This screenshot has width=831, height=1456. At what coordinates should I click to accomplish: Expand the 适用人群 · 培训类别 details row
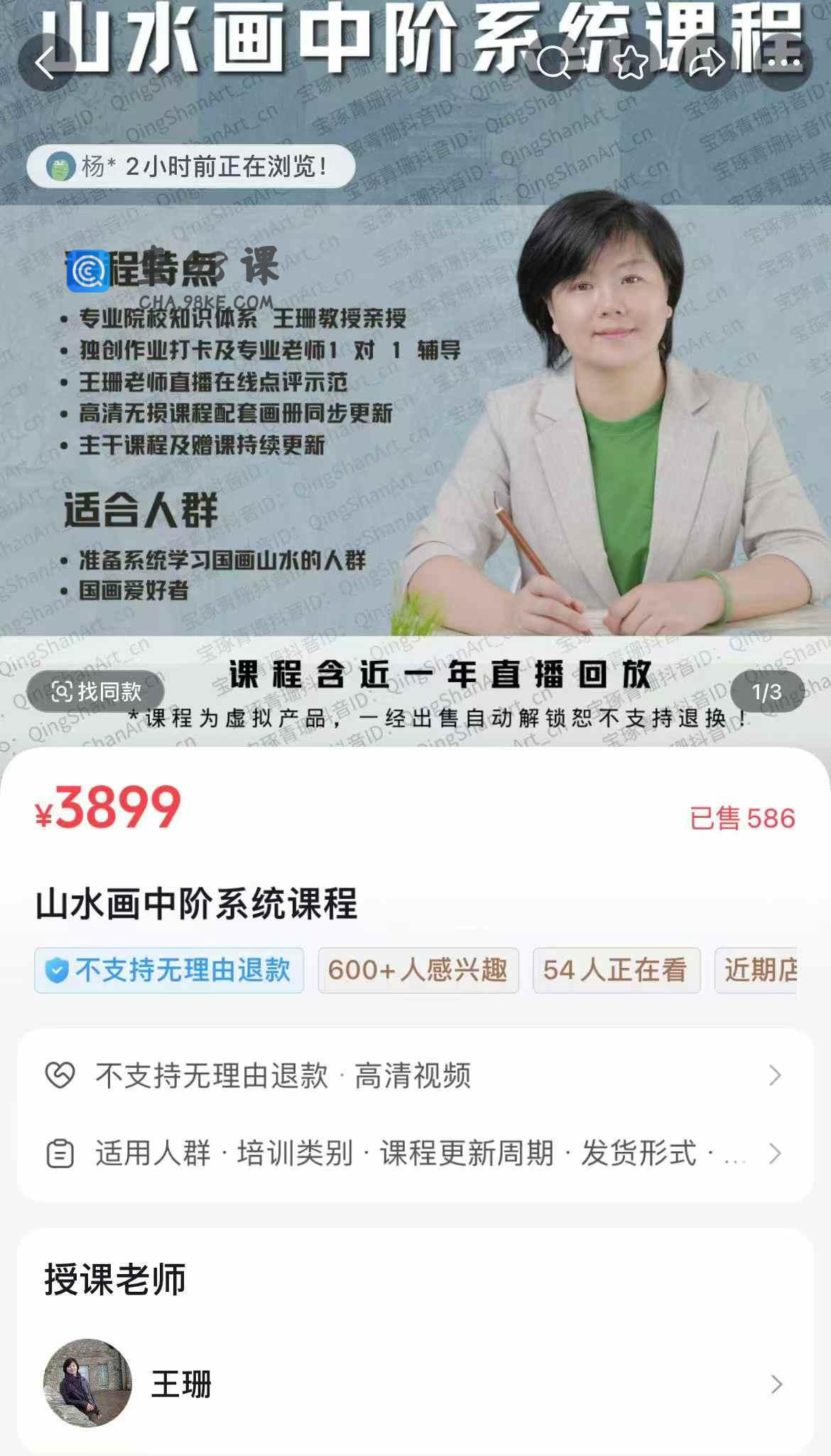[415, 1153]
